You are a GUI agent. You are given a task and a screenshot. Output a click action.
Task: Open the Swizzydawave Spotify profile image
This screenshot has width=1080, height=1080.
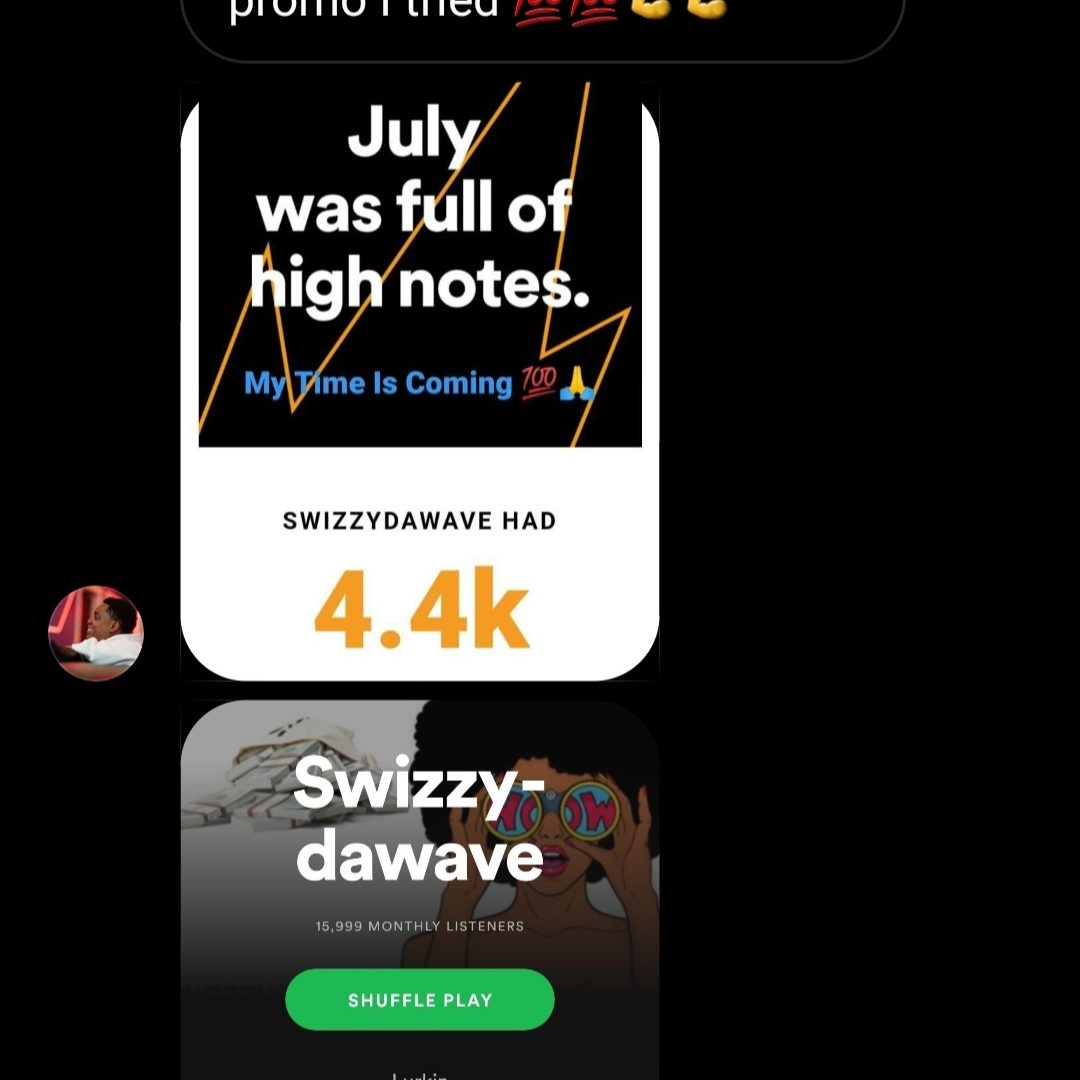[x=420, y=880]
